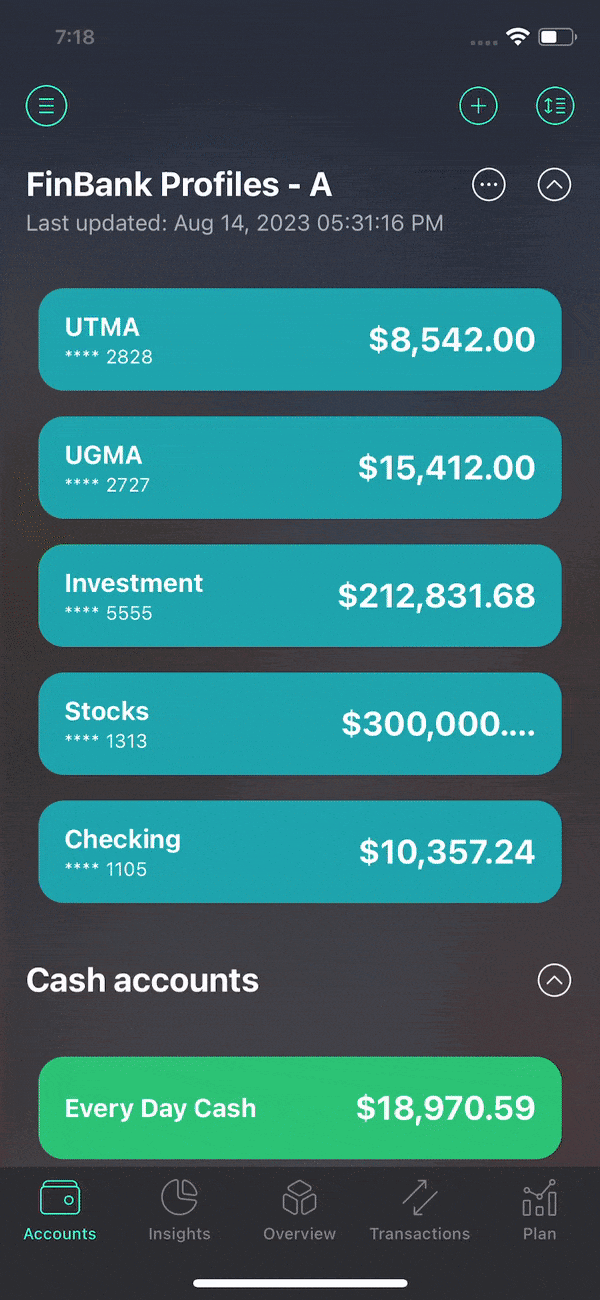
Task: Open the UTMA account card
Action: coord(300,340)
